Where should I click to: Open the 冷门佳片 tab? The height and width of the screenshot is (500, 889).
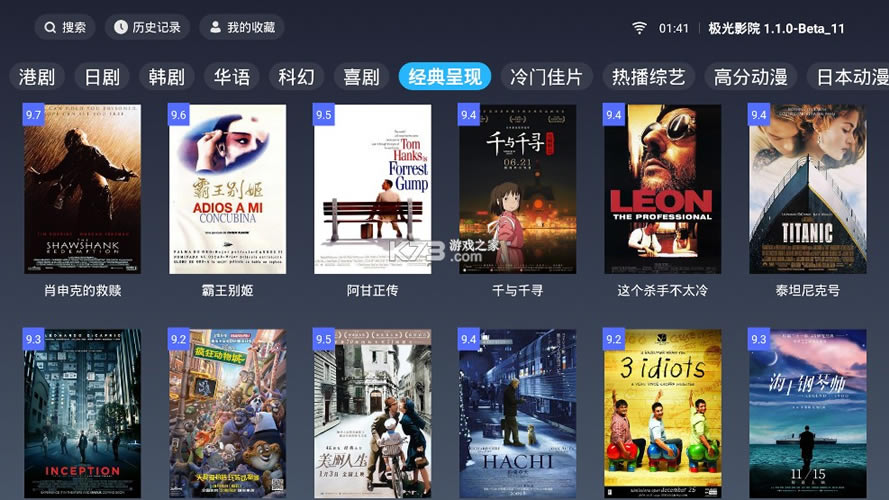[x=546, y=77]
